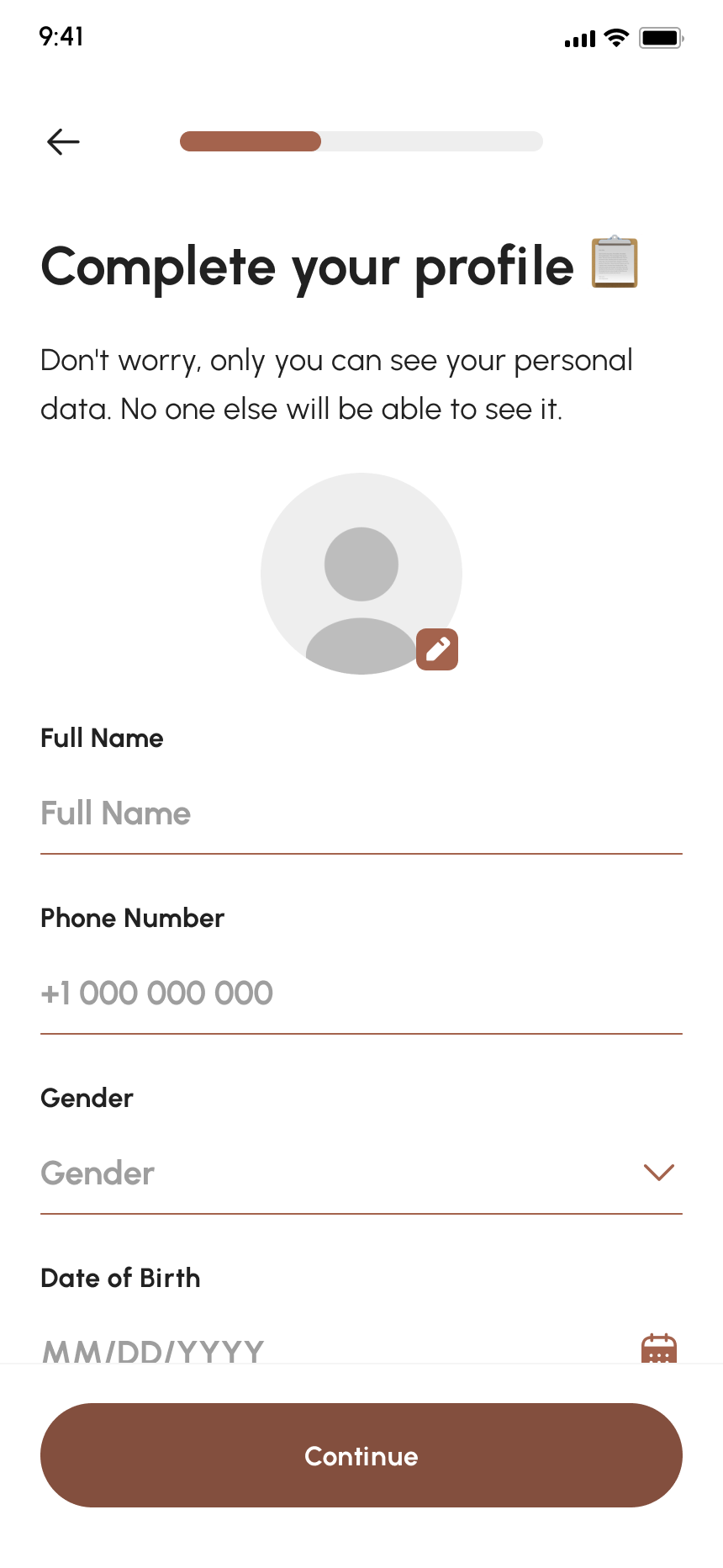The image size is (723, 1568).
Task: Open the Date of Birth calendar picker
Action: pos(658,1348)
